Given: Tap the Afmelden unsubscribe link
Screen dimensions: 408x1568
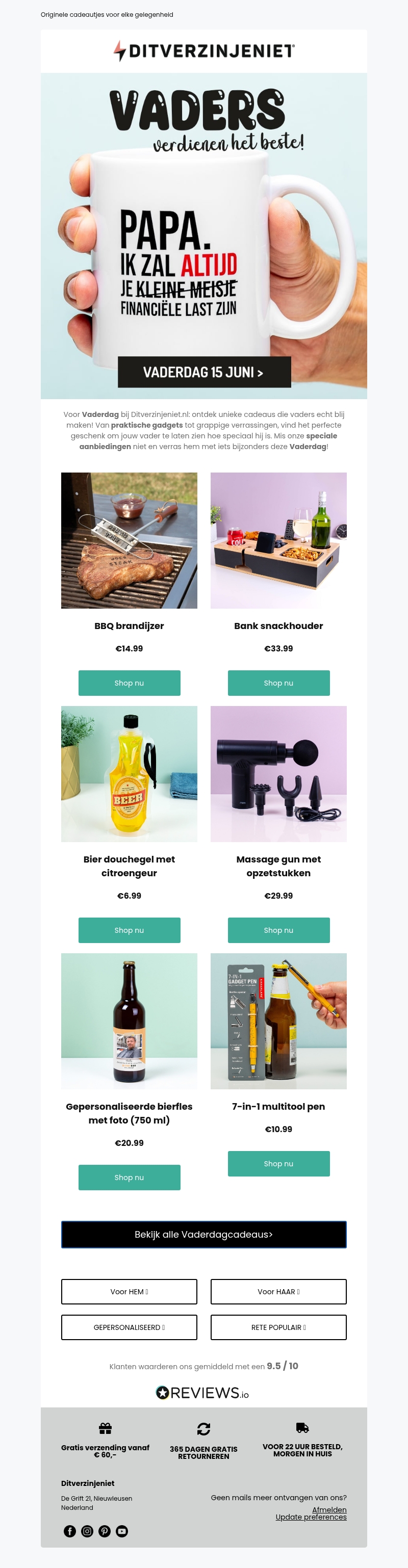Looking at the screenshot, I should pos(329,1509).
